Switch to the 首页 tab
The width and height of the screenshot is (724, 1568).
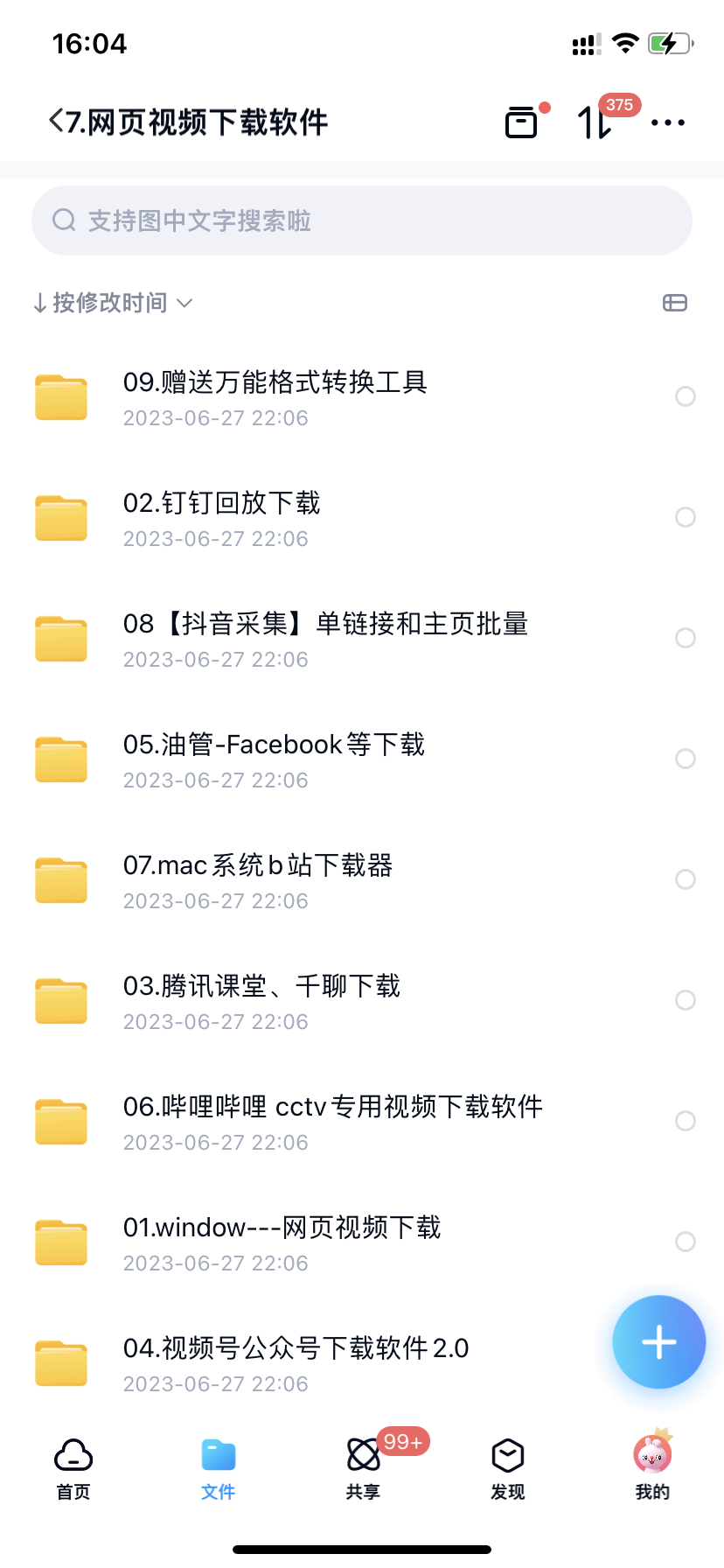(x=73, y=1468)
